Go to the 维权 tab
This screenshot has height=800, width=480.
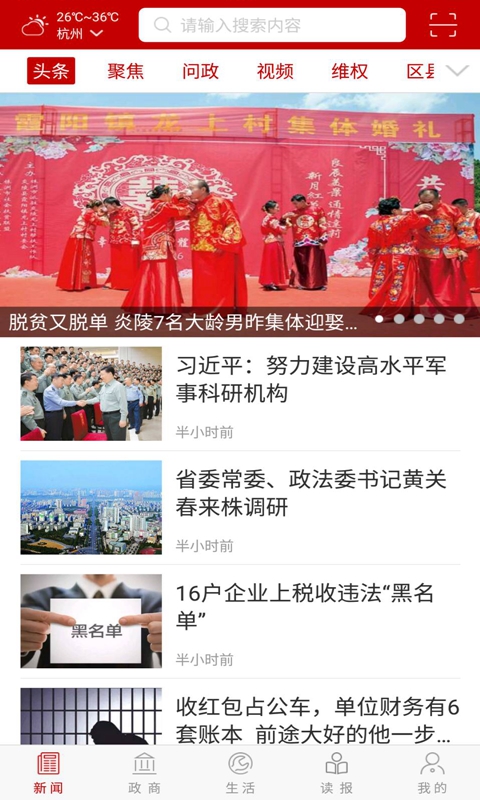(350, 71)
